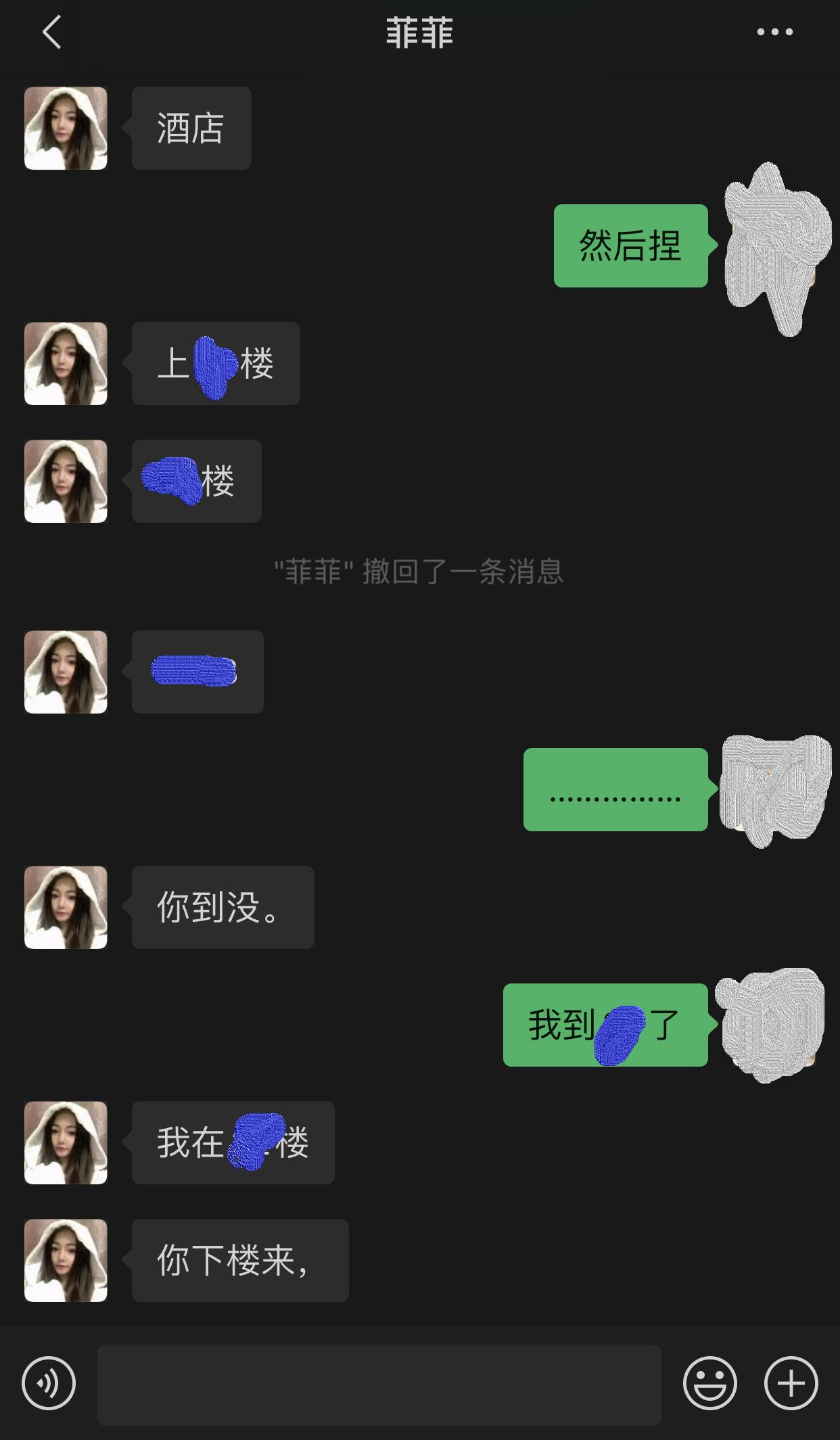840x1440 pixels.
Task: Open the plus attachments menu
Action: coord(791,1384)
